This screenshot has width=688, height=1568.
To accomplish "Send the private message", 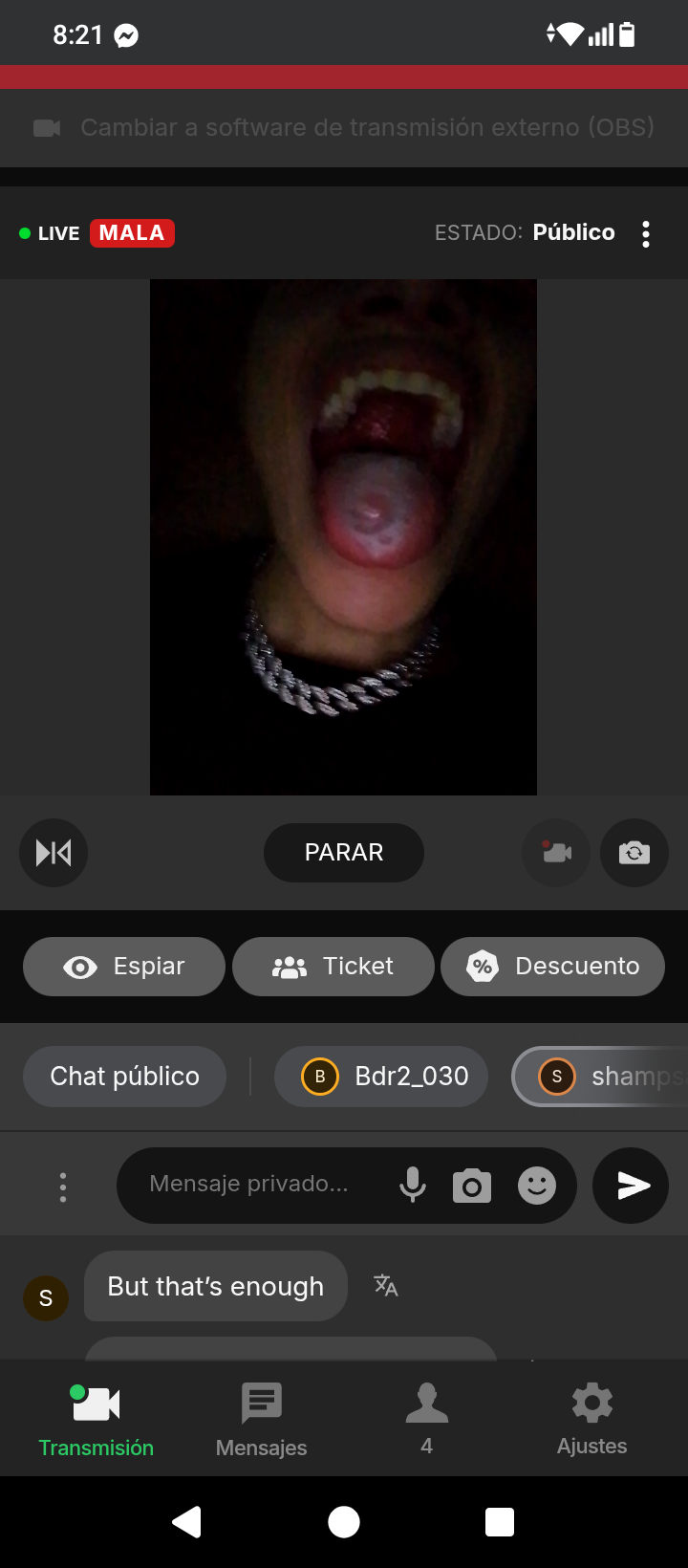I will click(631, 1186).
